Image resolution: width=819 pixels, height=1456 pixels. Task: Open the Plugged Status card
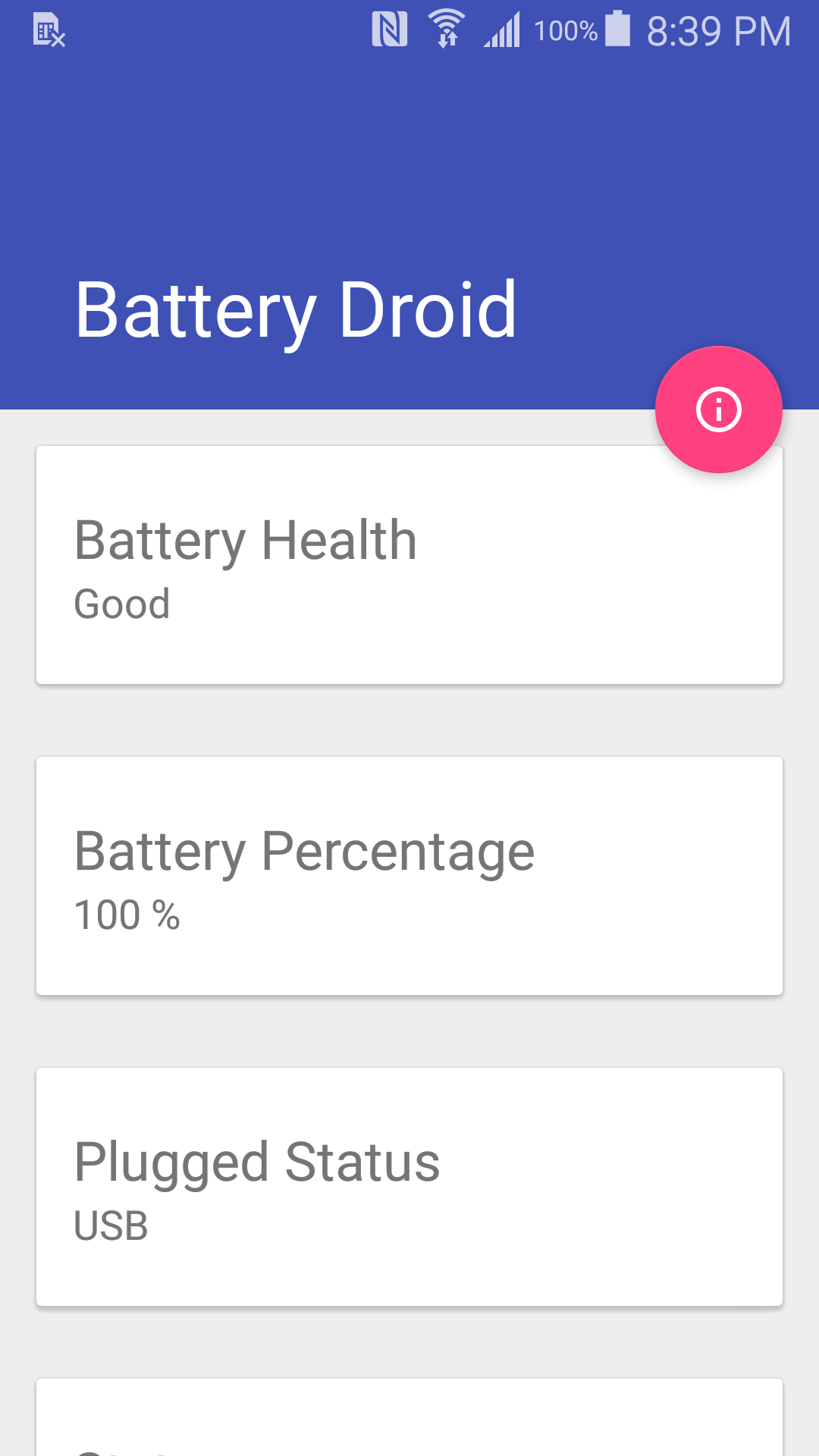click(409, 1187)
